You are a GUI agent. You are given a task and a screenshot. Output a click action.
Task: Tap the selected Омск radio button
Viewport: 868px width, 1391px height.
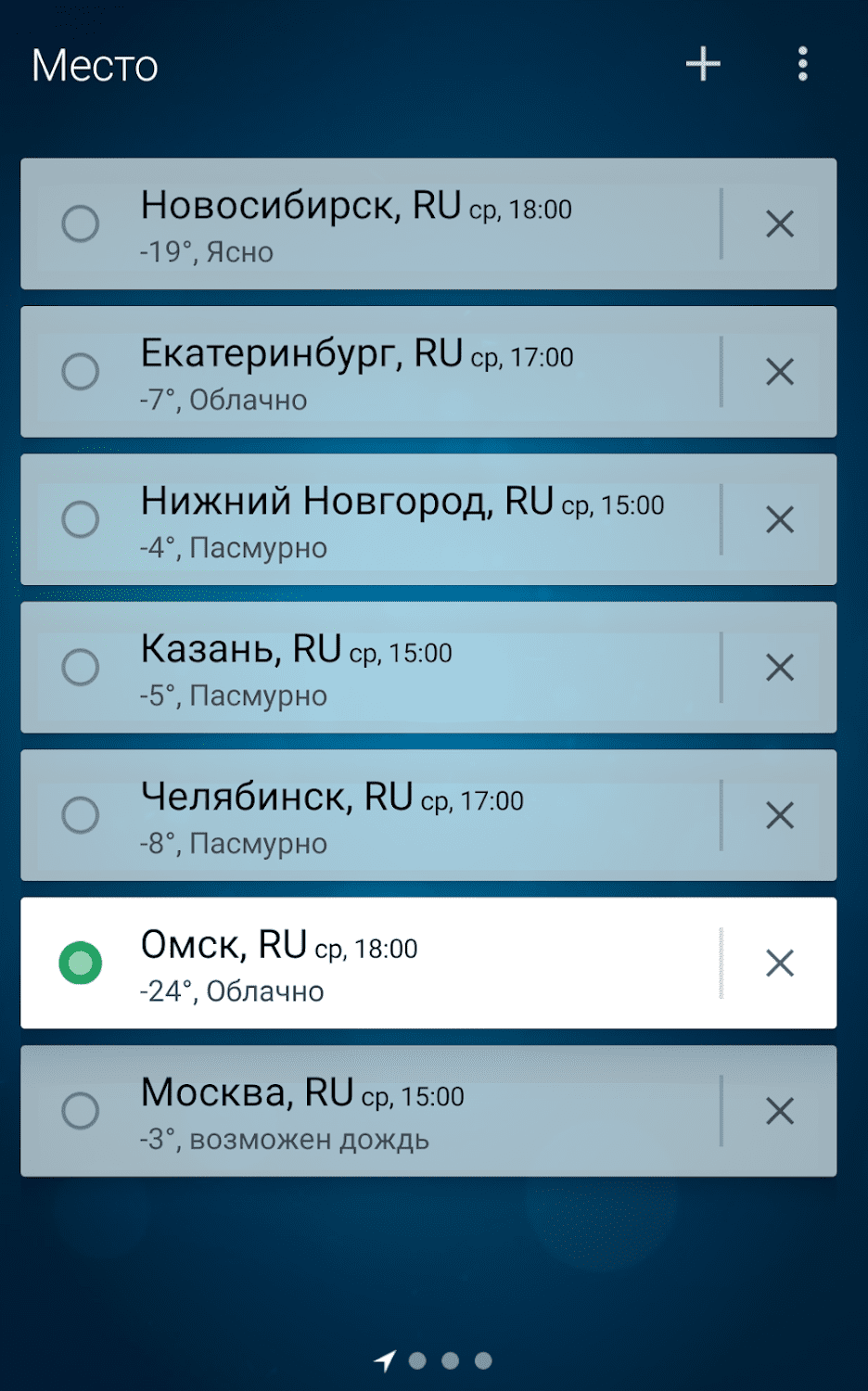pos(81,963)
